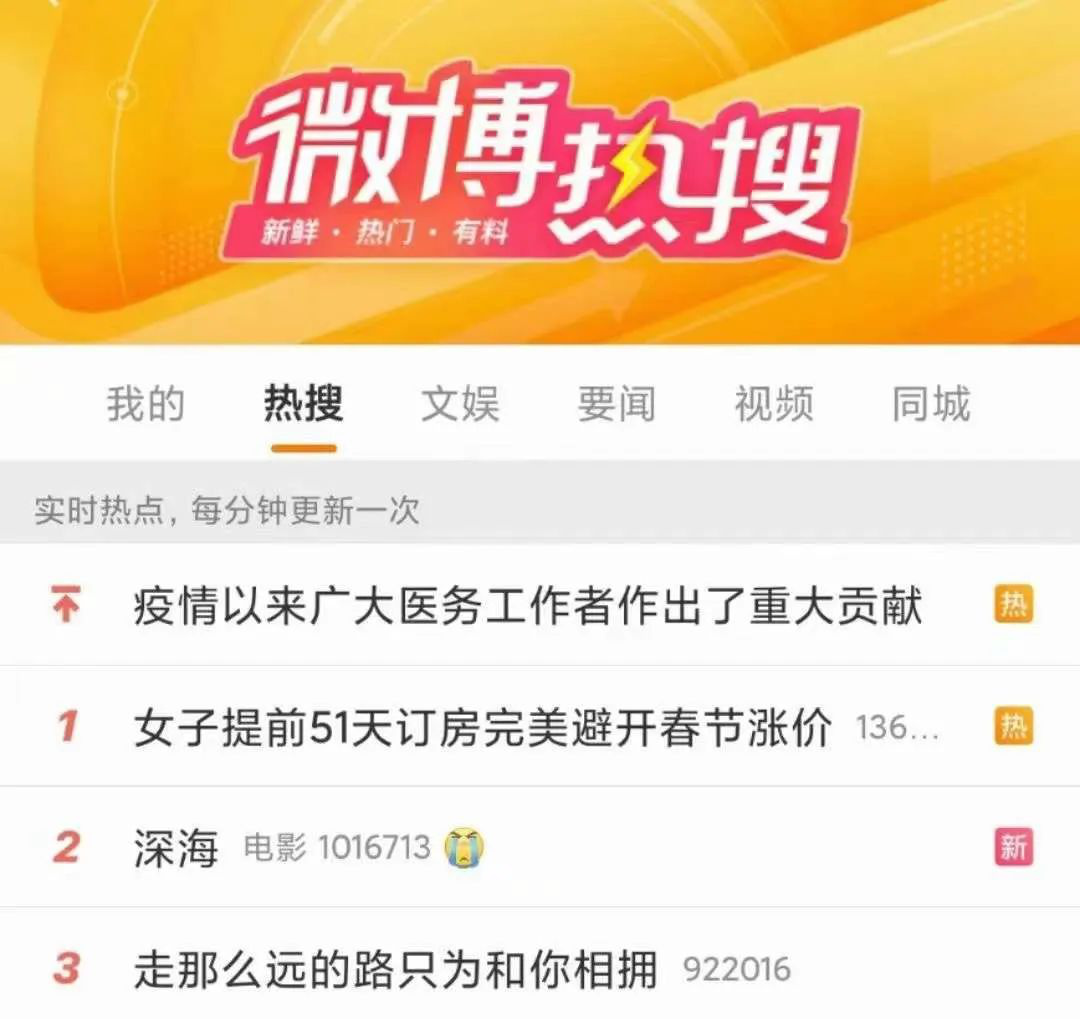The image size is (1080, 1019).
Task: Open topic 走那么远的路只为和你相拥
Action: click(x=395, y=969)
